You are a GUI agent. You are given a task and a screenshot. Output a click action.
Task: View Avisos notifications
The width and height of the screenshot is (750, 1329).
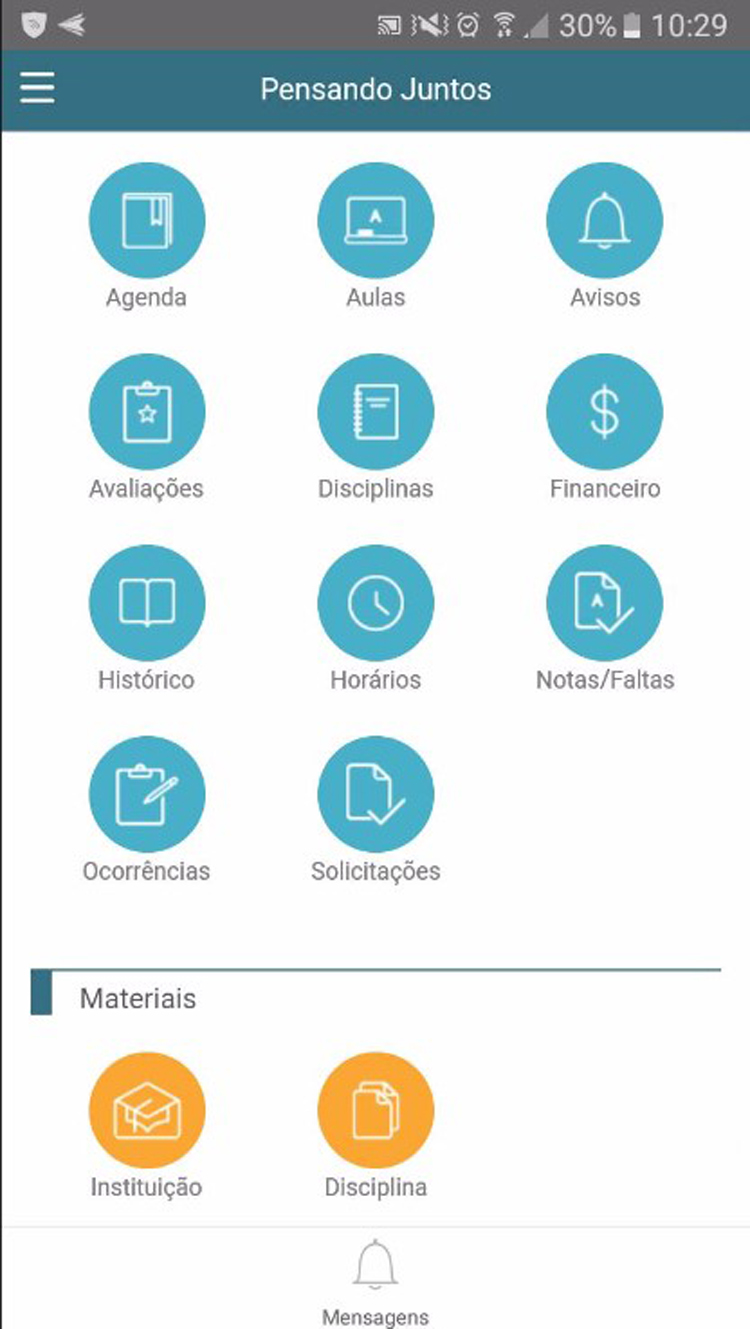pos(604,220)
